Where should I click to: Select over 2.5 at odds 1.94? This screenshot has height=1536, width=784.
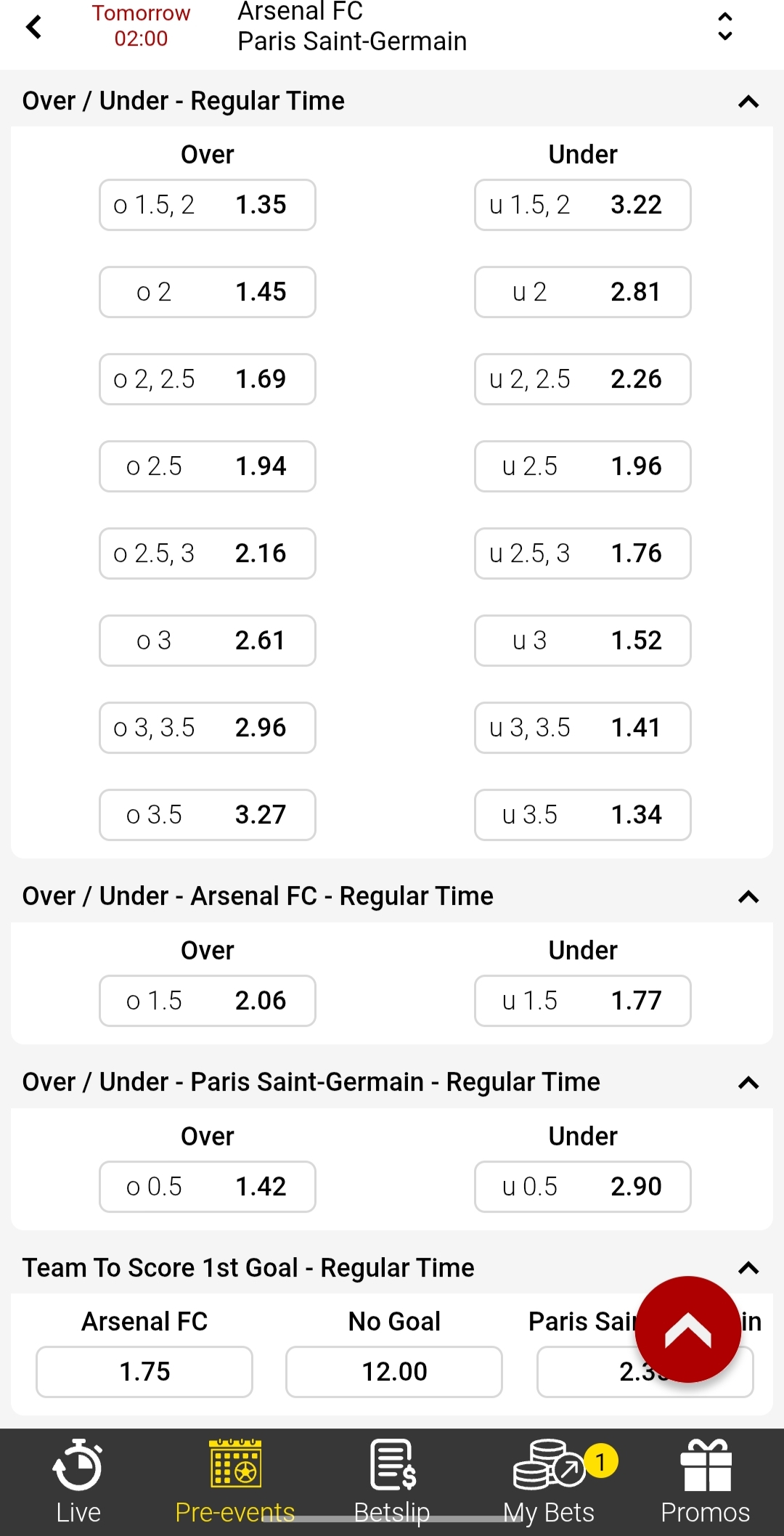[x=208, y=466]
